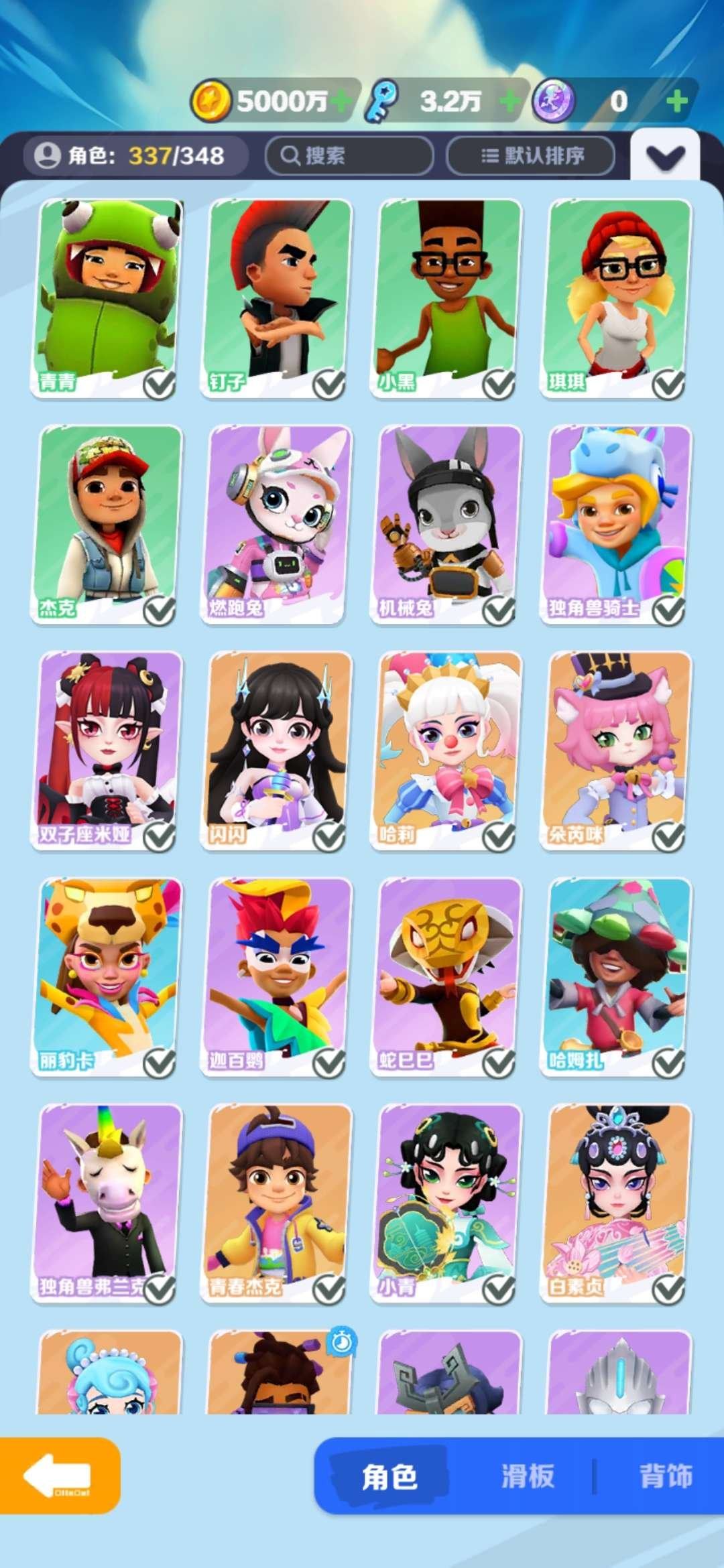Screen dimensions: 724x1568
Task: Pick the 燃跑兔 character card
Action: (x=277, y=524)
